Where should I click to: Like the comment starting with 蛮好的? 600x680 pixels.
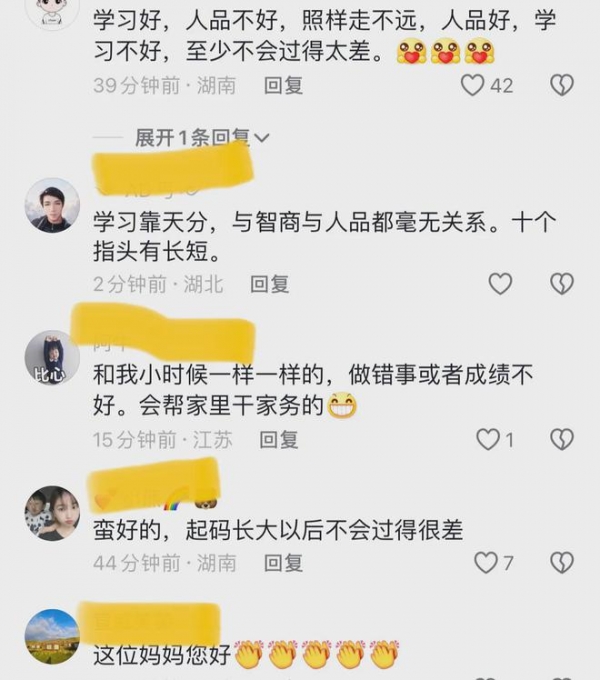(x=487, y=563)
